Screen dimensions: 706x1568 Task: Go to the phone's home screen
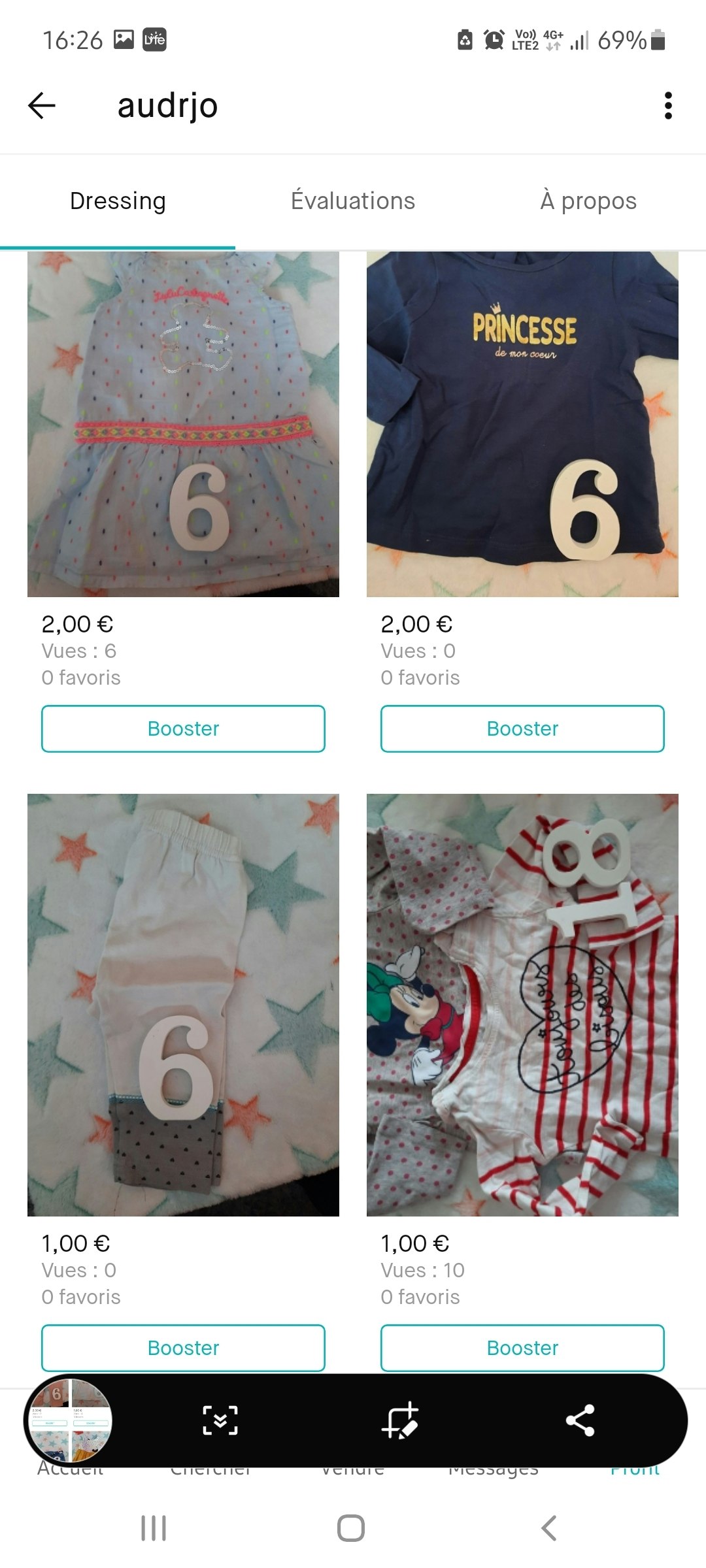click(351, 1528)
